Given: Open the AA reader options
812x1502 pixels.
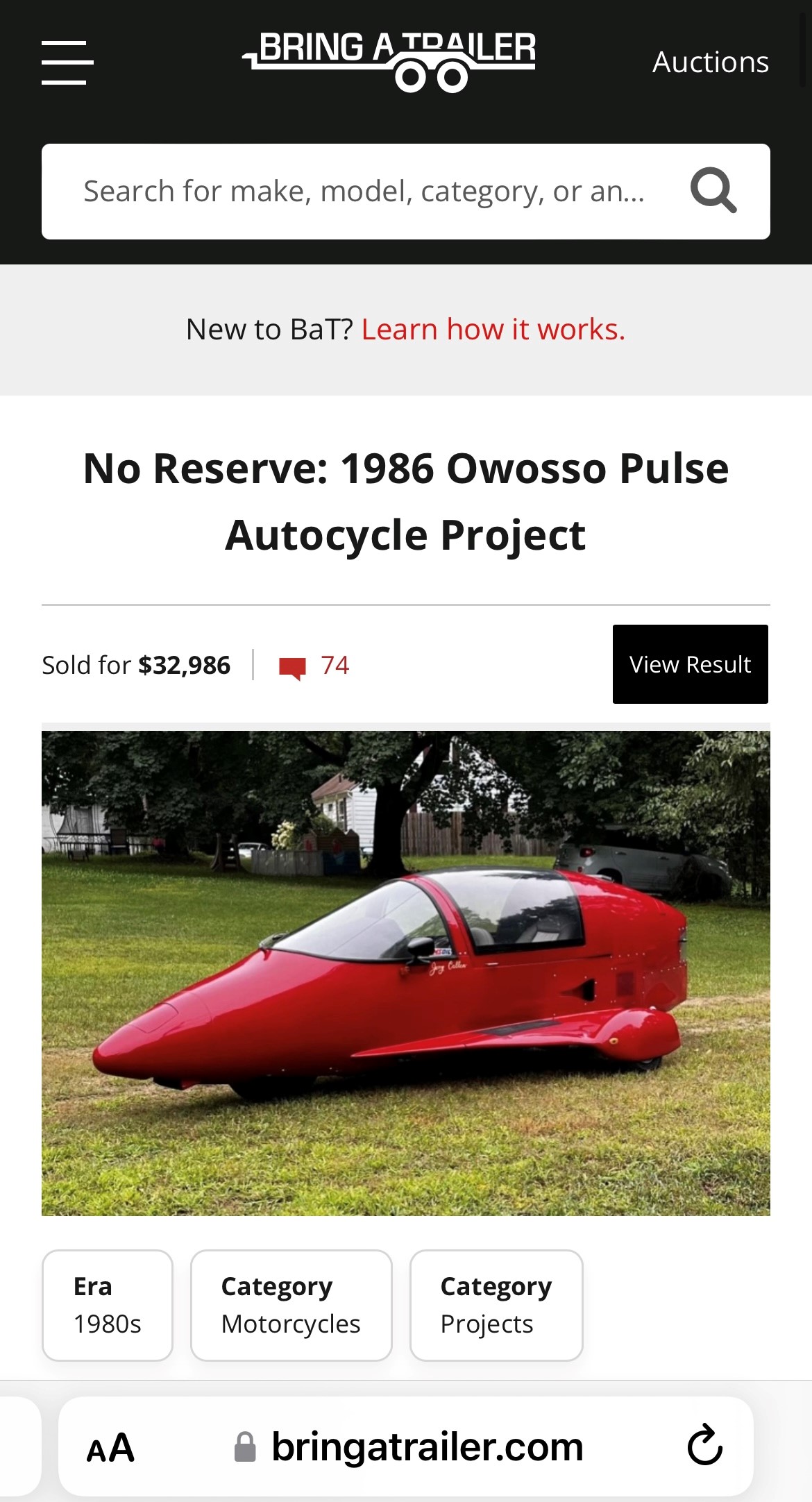Looking at the screenshot, I should pos(110,1449).
